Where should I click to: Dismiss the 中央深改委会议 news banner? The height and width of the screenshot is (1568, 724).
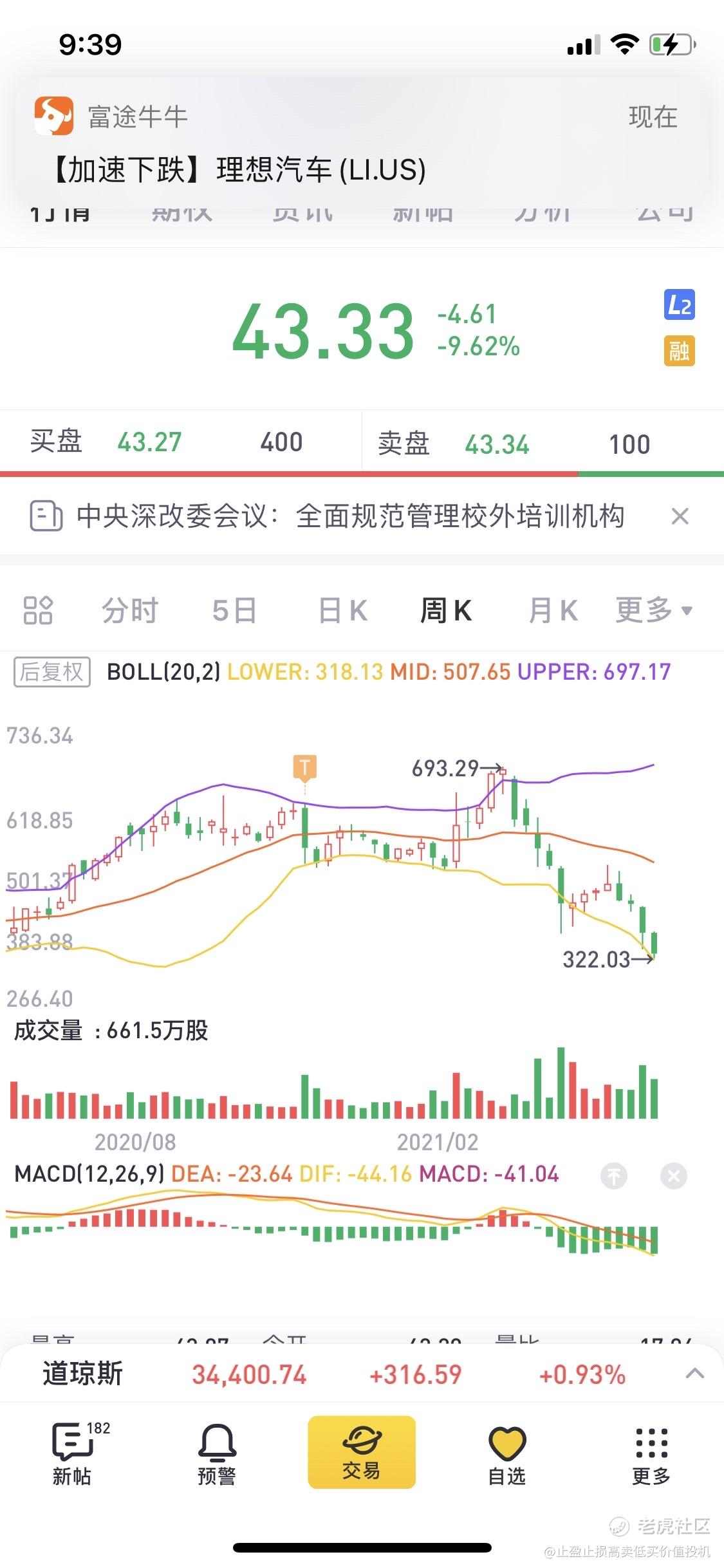pyautogui.click(x=680, y=516)
